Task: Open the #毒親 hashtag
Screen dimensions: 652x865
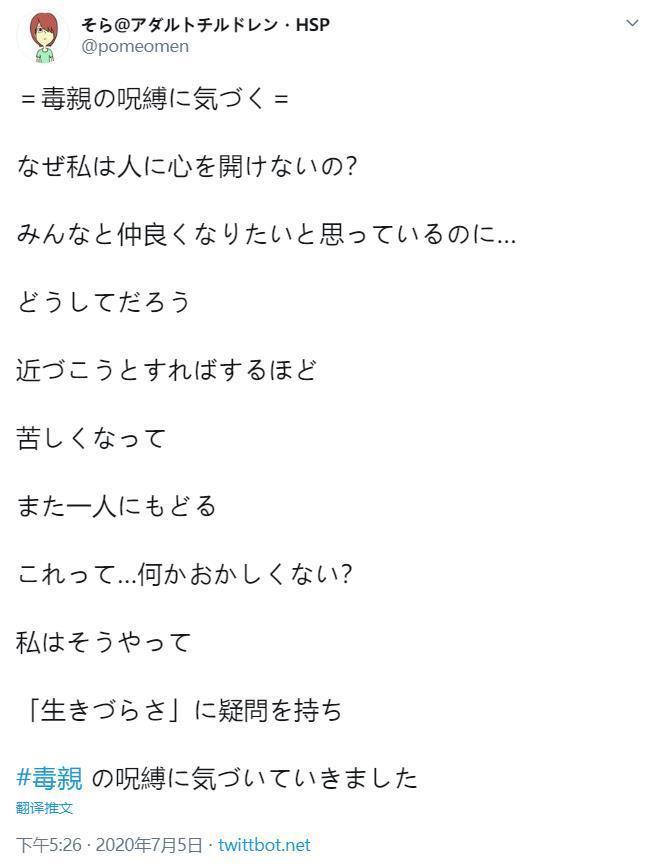Action: [50, 777]
